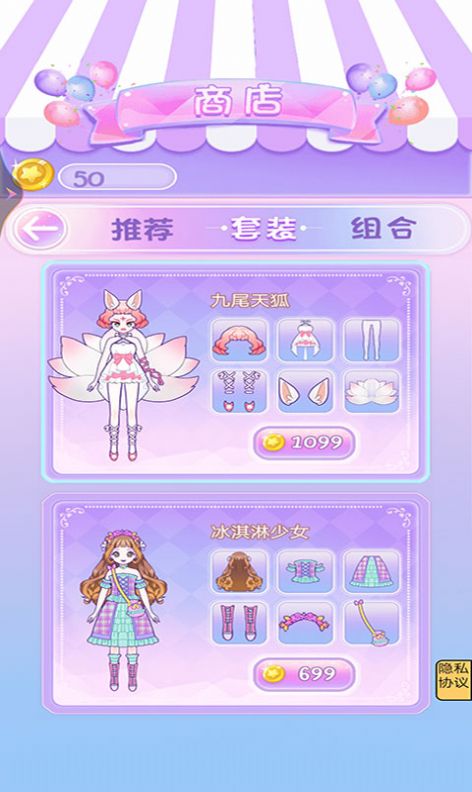This screenshot has width=472, height=792.
Task: Tap the pink boots item in 冰淇淋少女
Action: pos(239,623)
